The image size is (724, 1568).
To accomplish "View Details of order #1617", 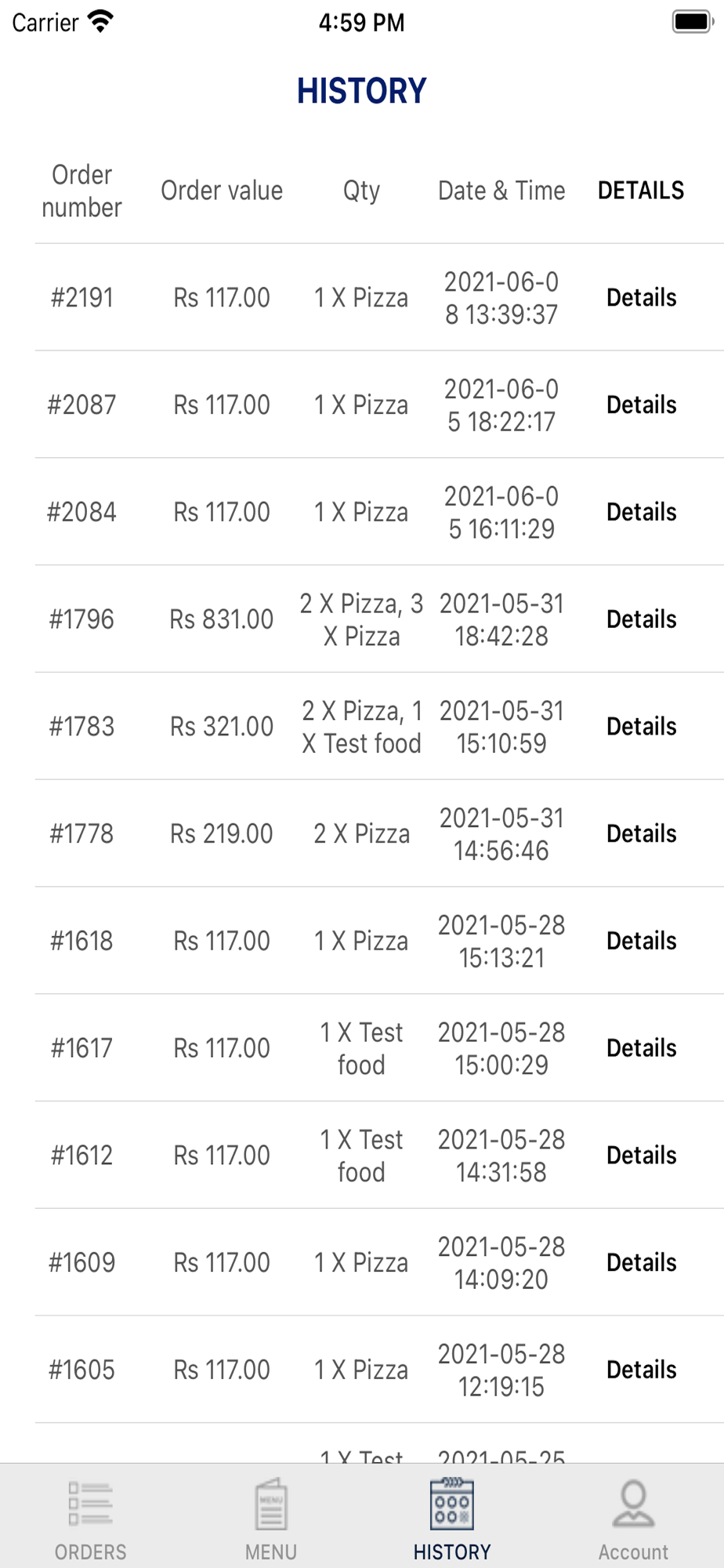I will pos(641,1048).
